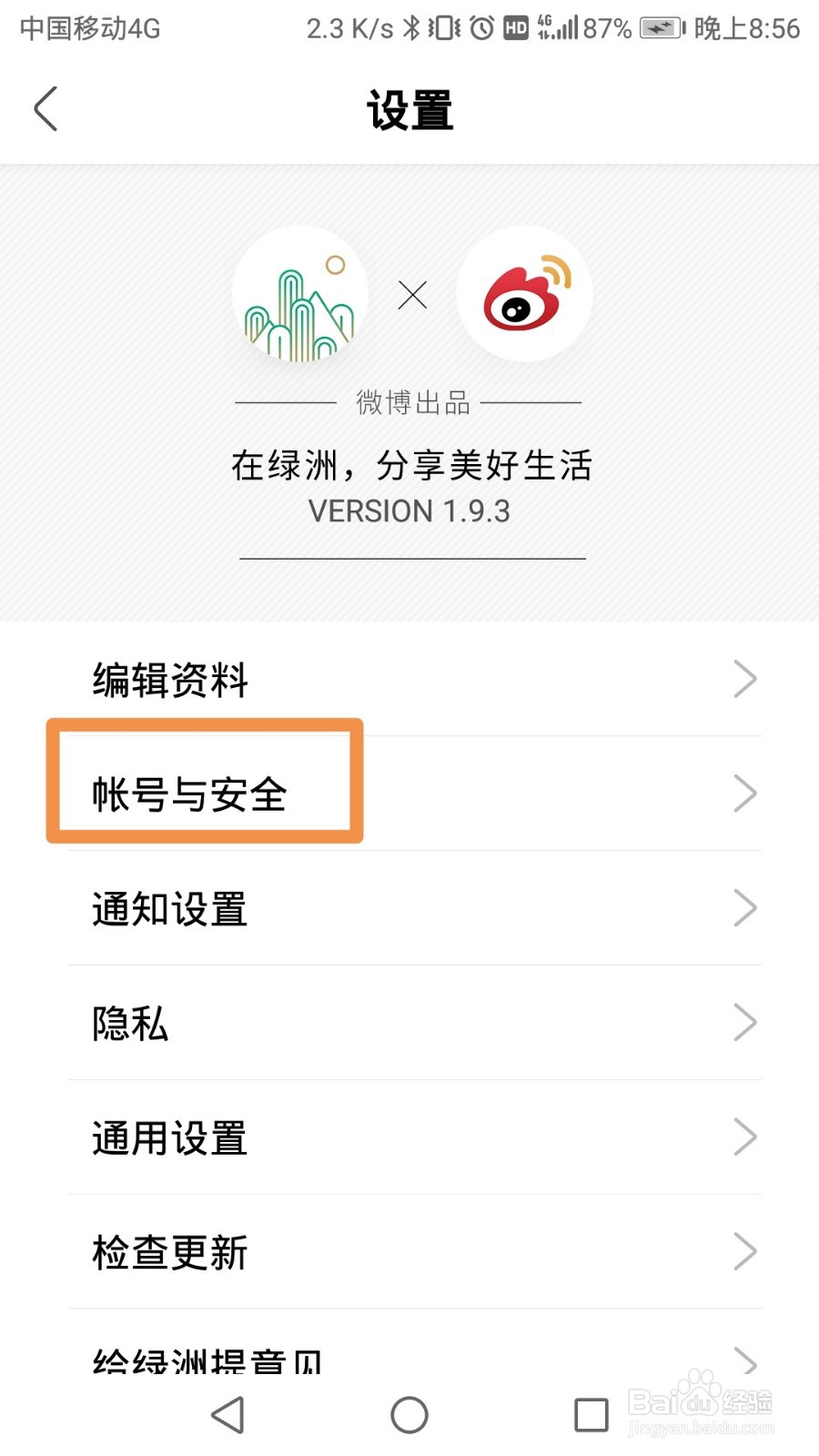Screen dimensions: 819x1456
Task: Tap the alarm clock status bar icon
Action: pyautogui.click(x=480, y=28)
